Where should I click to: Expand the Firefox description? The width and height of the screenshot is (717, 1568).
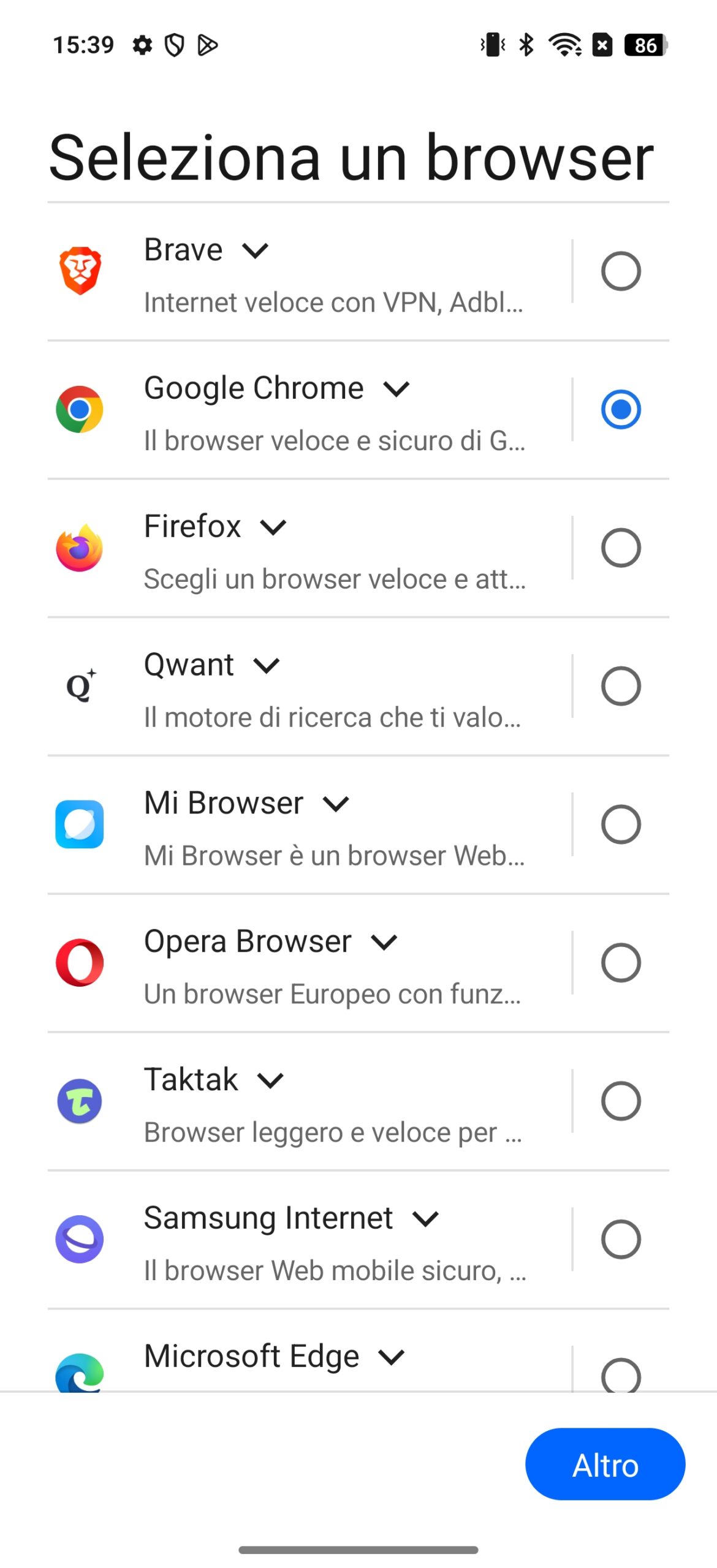tap(273, 527)
